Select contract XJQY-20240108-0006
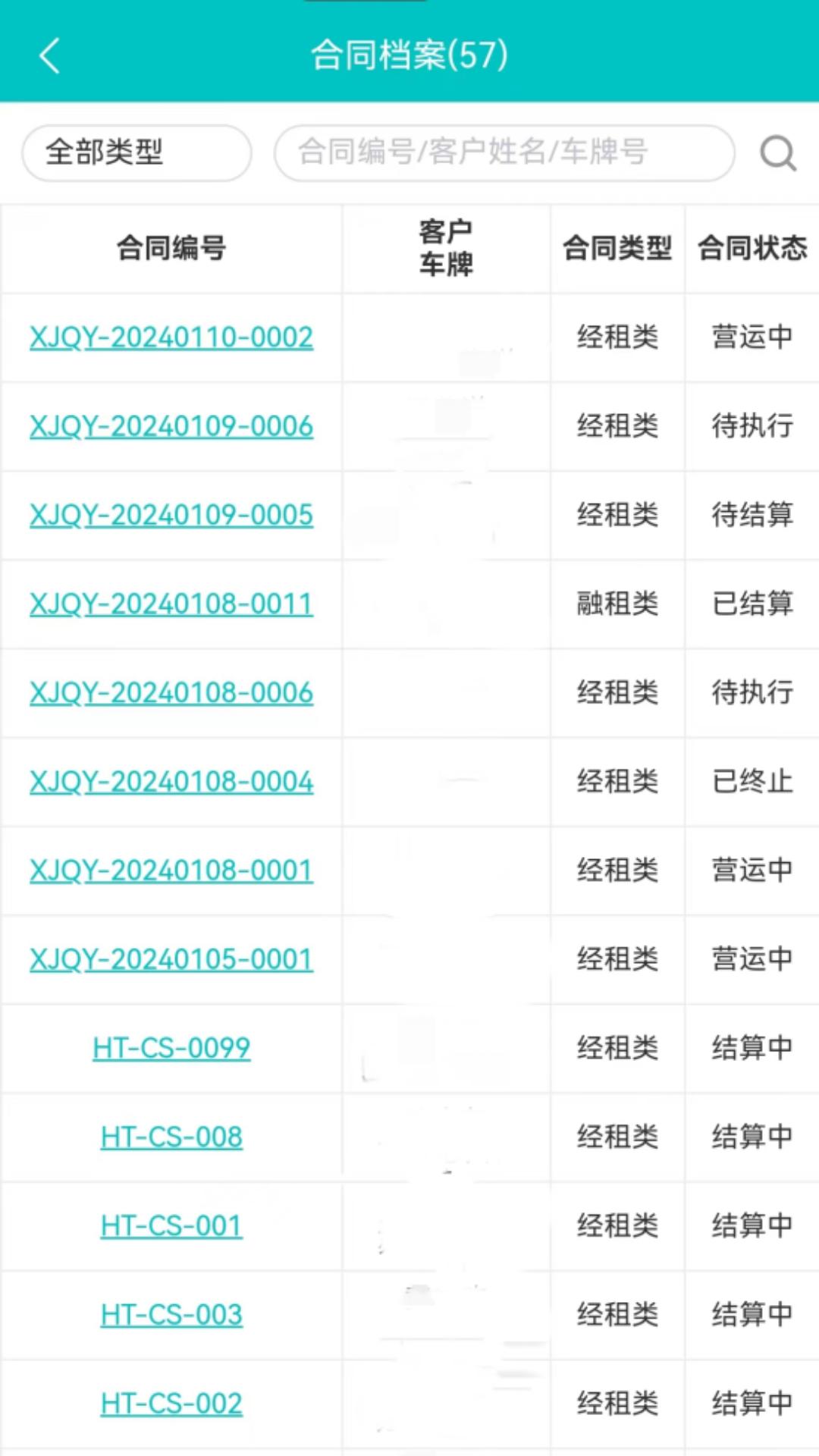The height and width of the screenshot is (1456, 819). click(x=171, y=692)
